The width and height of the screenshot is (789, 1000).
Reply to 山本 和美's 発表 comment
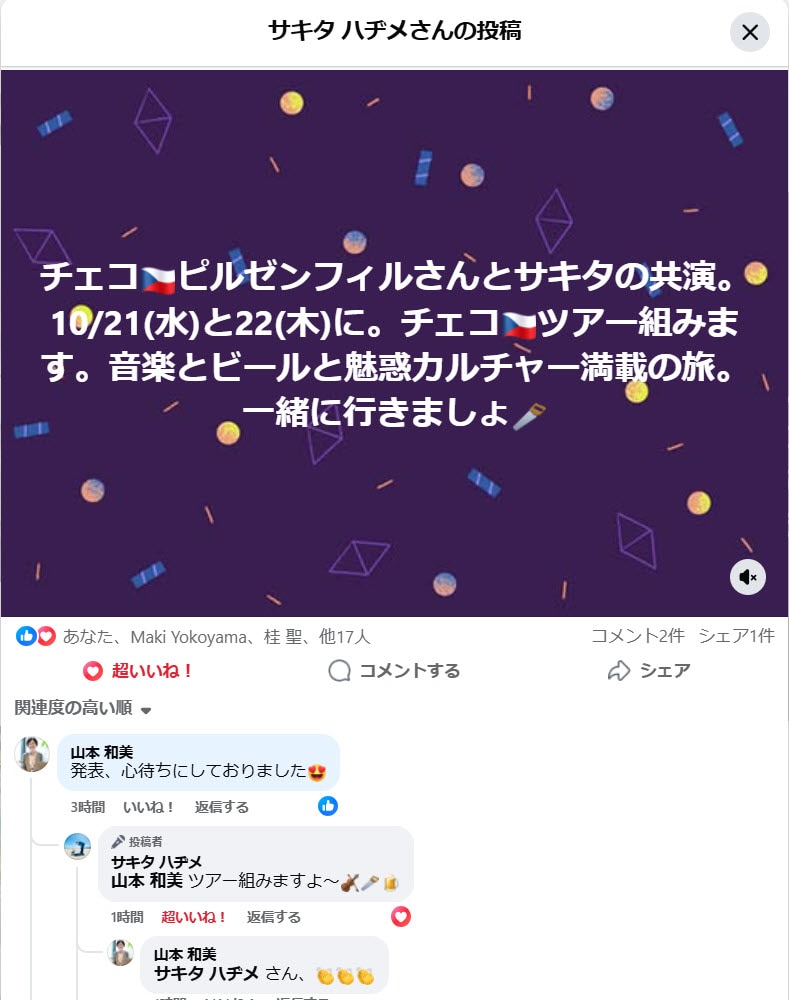click(221, 807)
